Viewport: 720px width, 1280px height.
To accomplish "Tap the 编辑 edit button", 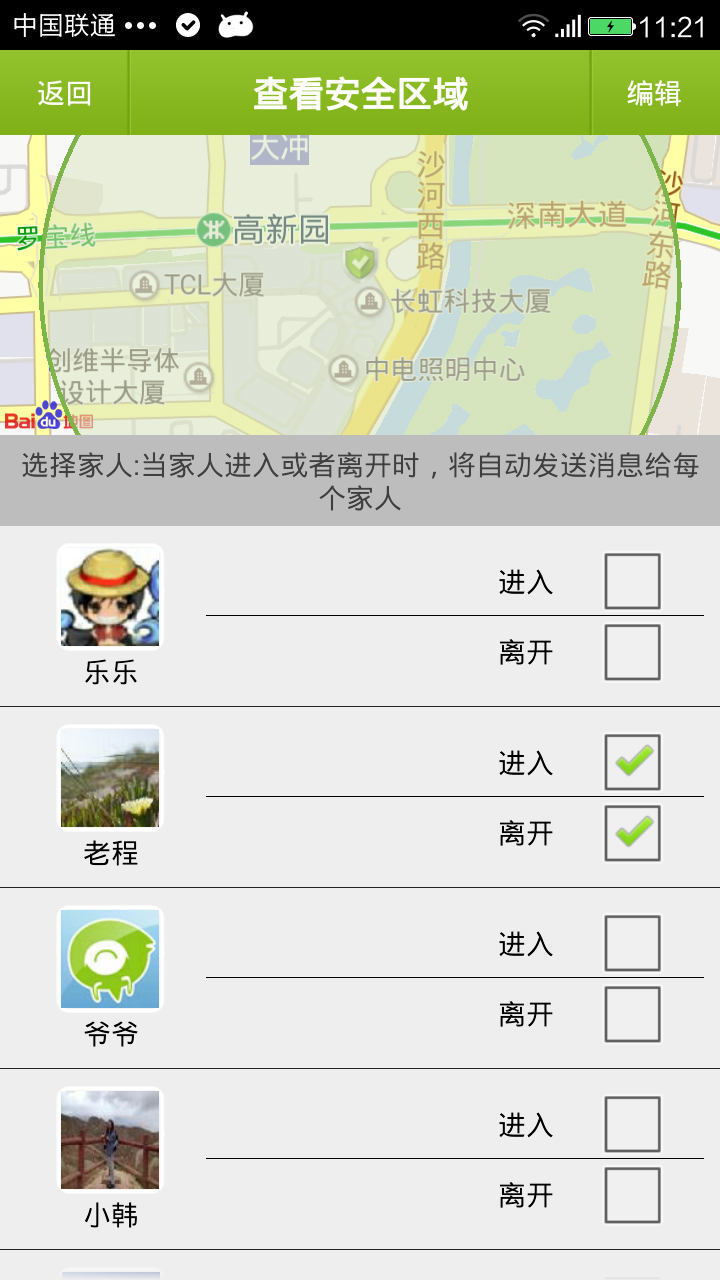I will (x=654, y=93).
